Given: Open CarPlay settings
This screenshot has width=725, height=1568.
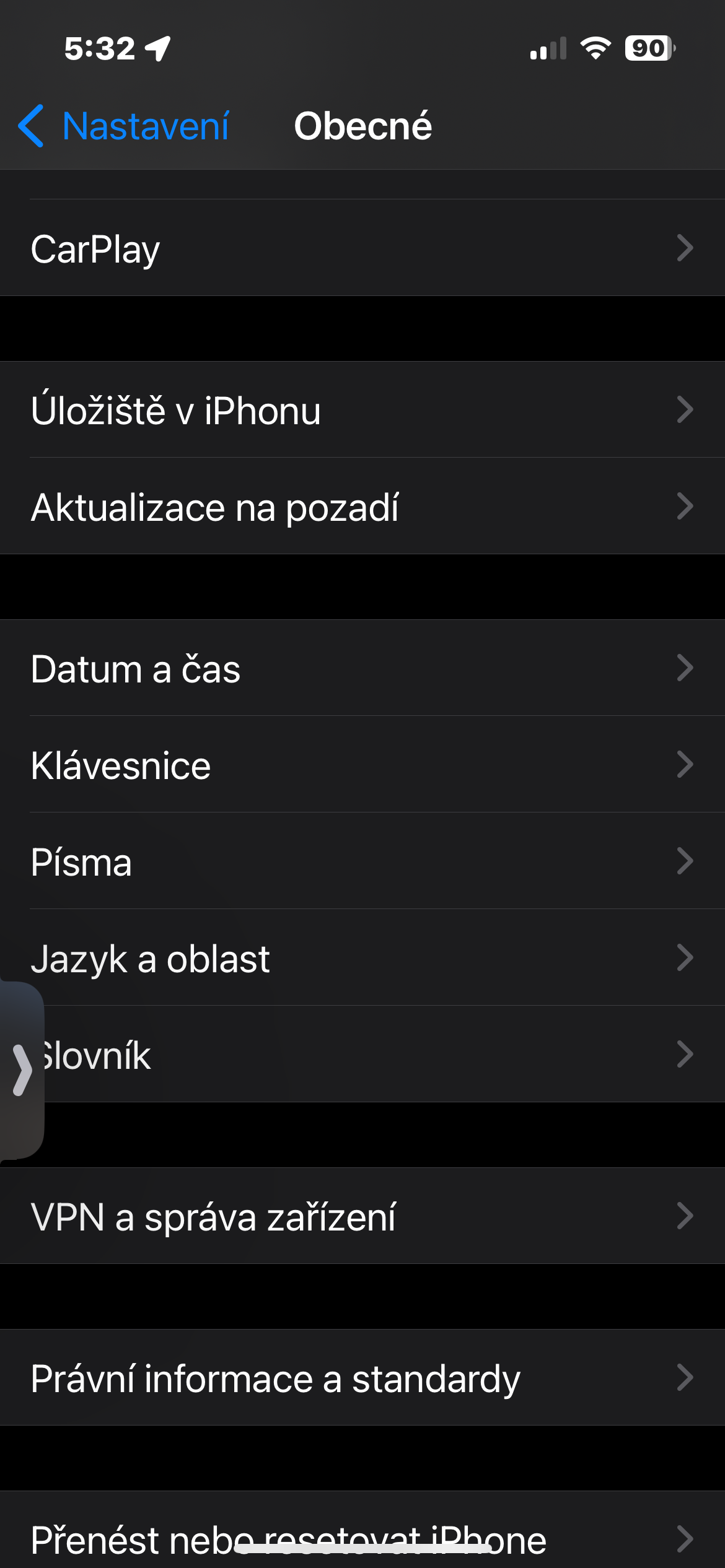Looking at the screenshot, I should pos(362,248).
